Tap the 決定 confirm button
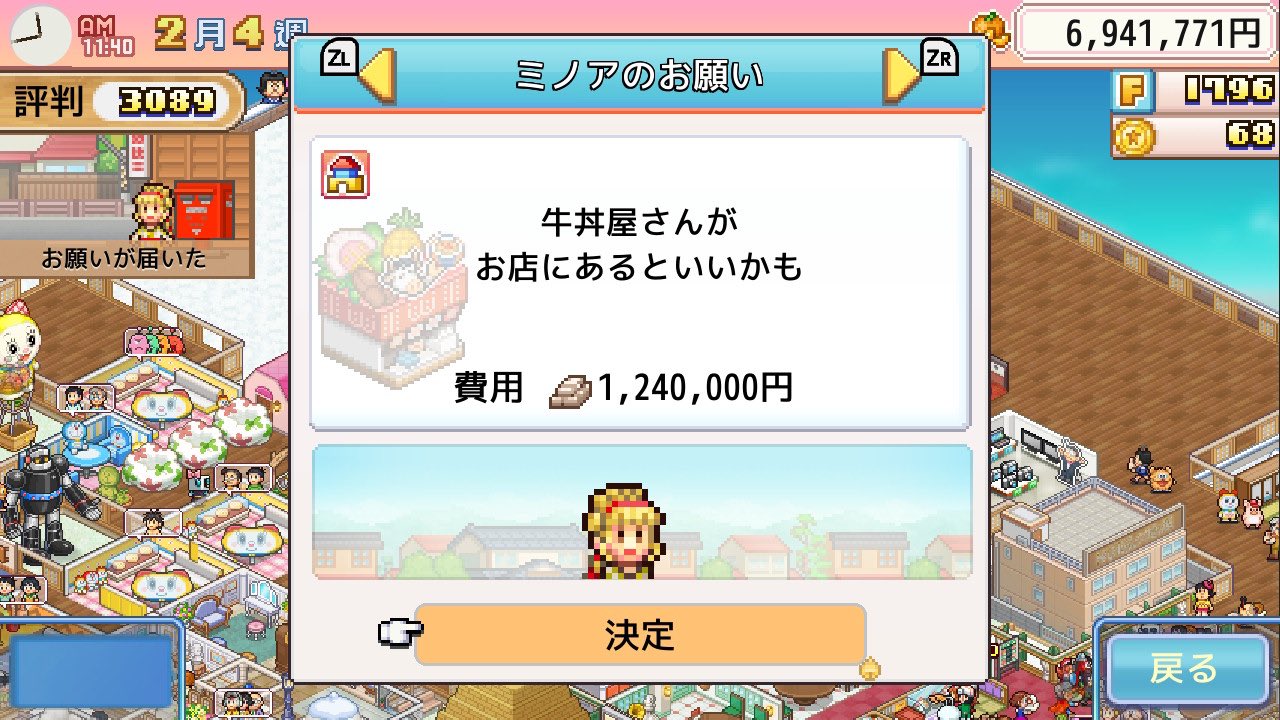 pyautogui.click(x=640, y=635)
